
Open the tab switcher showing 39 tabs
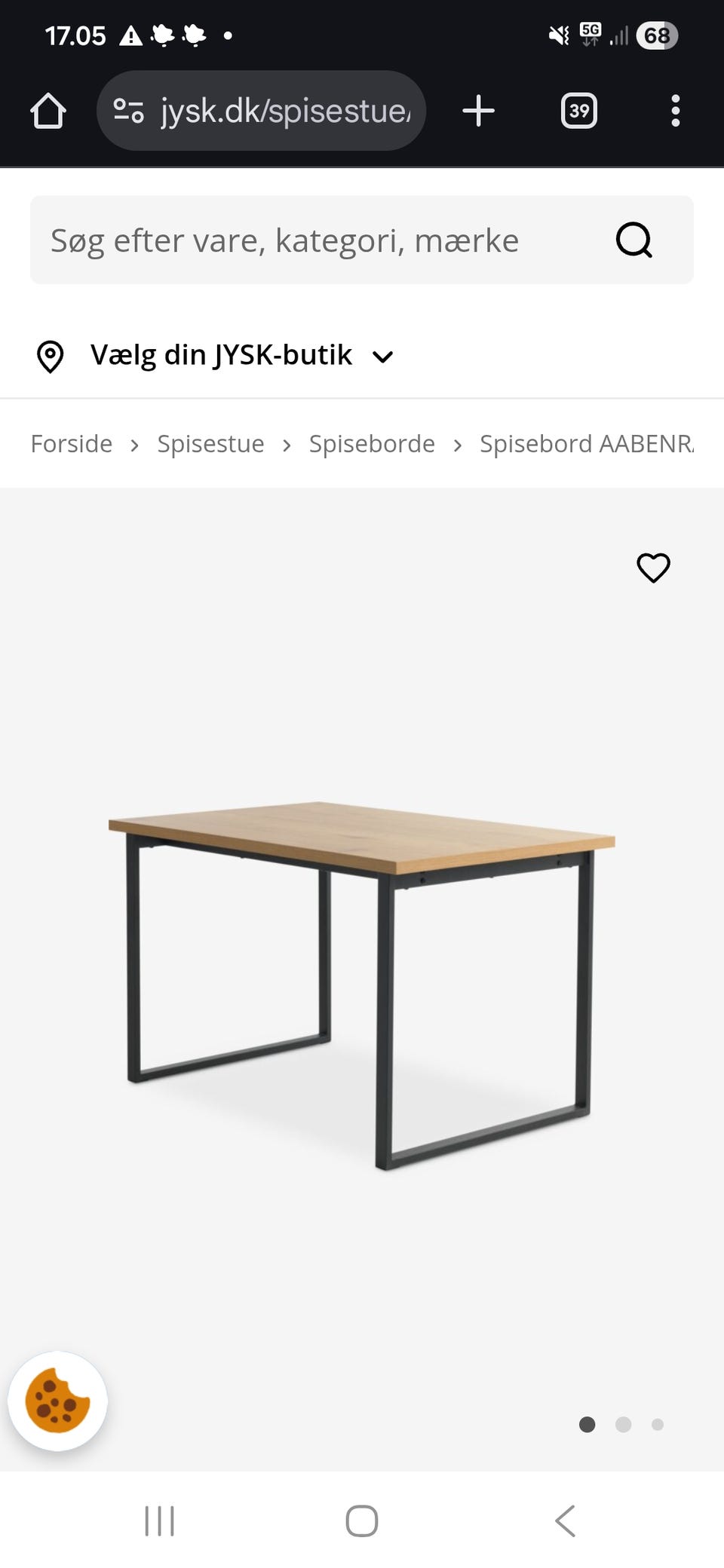click(578, 111)
